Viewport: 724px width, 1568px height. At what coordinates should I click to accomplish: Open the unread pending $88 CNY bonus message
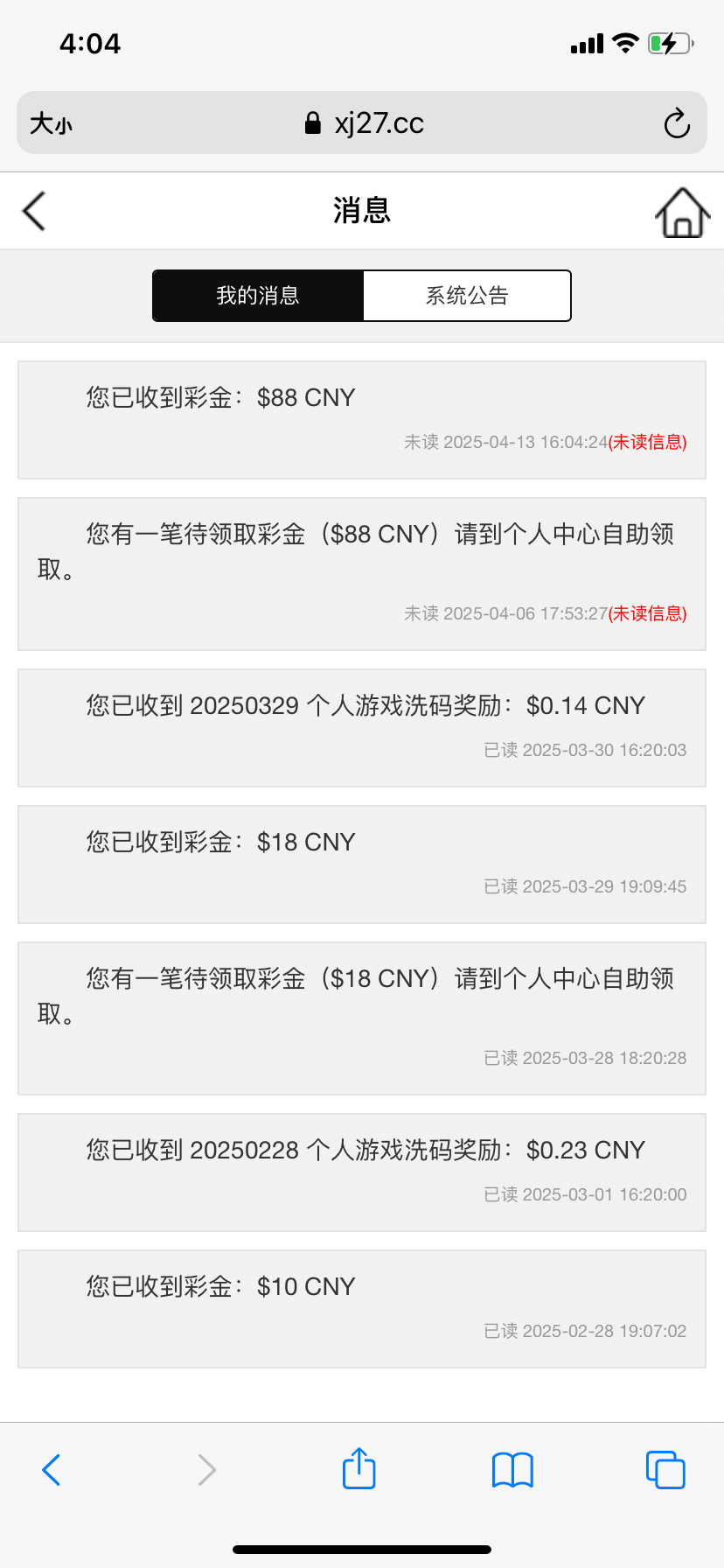coord(362,574)
